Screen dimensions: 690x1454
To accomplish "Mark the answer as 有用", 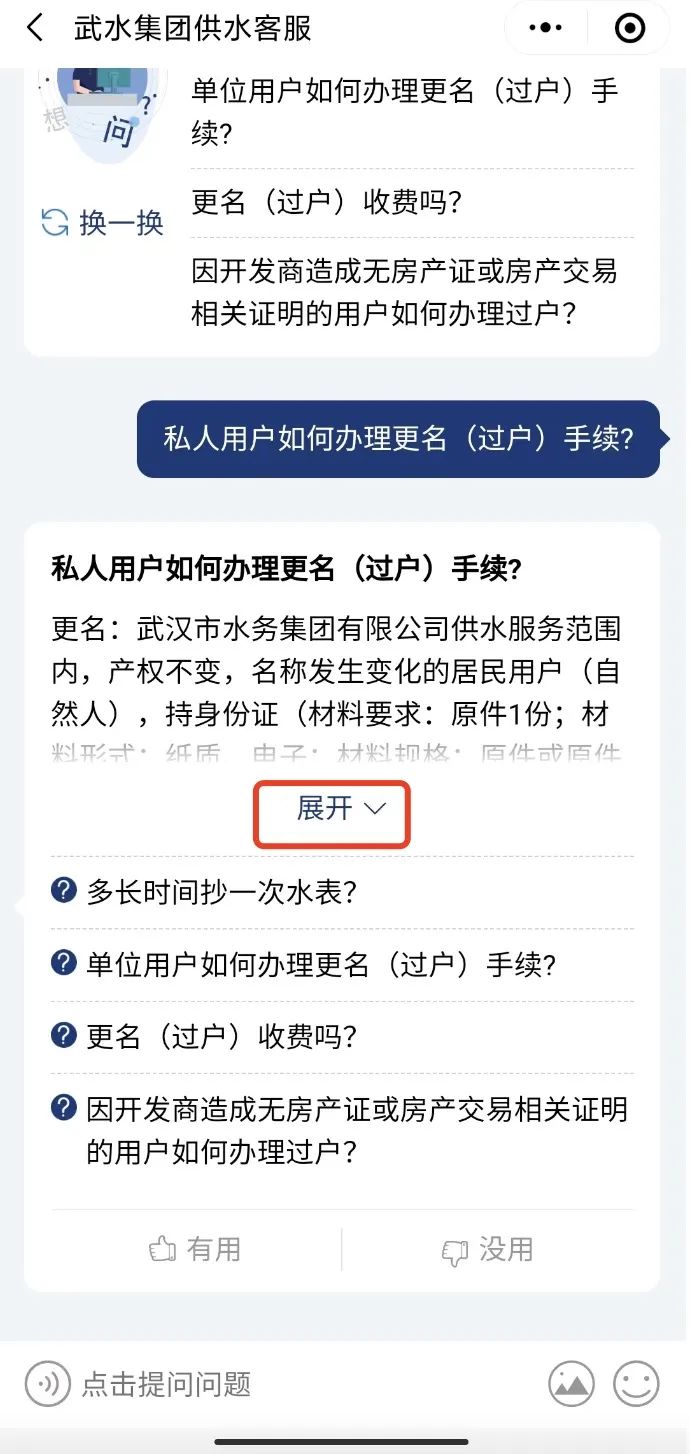I will point(196,1249).
